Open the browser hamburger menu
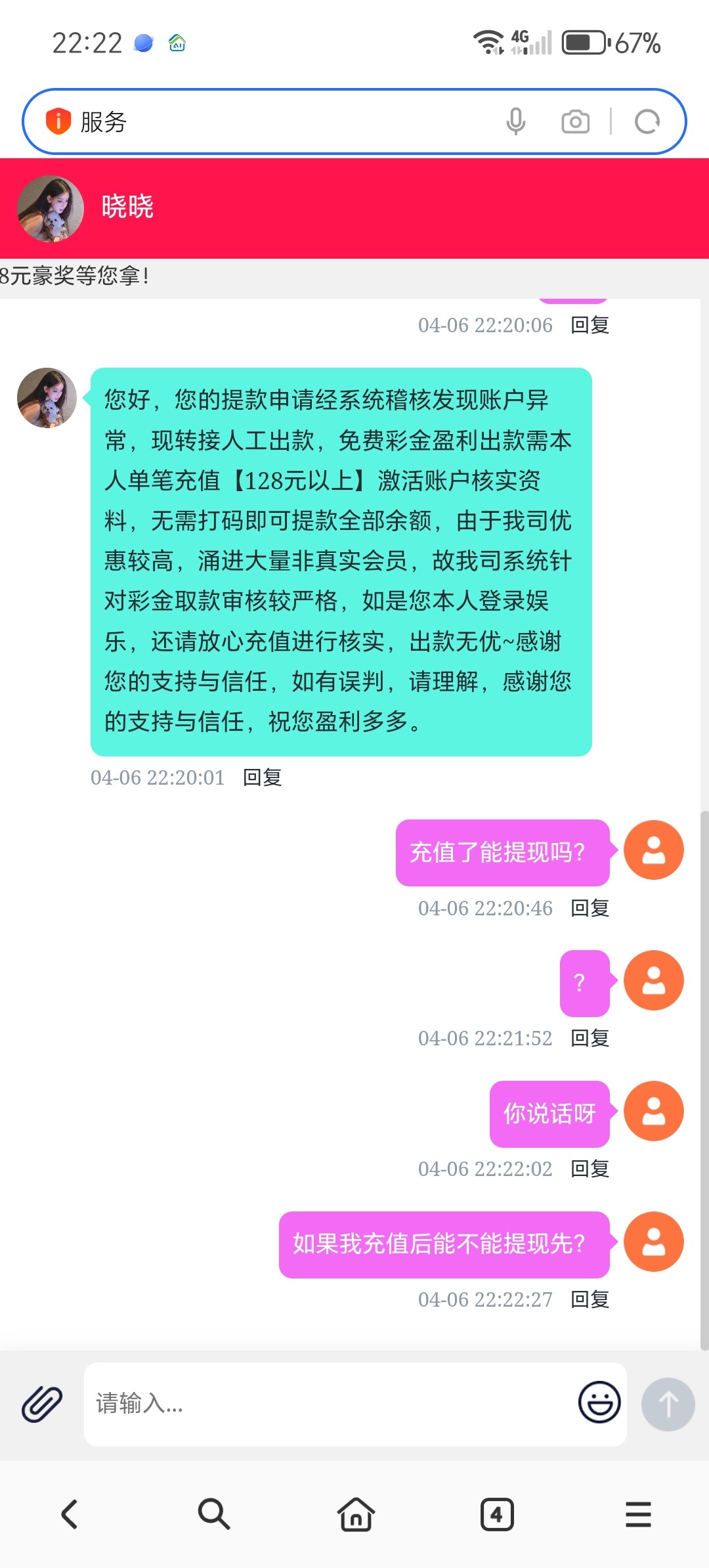This screenshot has width=709, height=1568. [x=638, y=1514]
